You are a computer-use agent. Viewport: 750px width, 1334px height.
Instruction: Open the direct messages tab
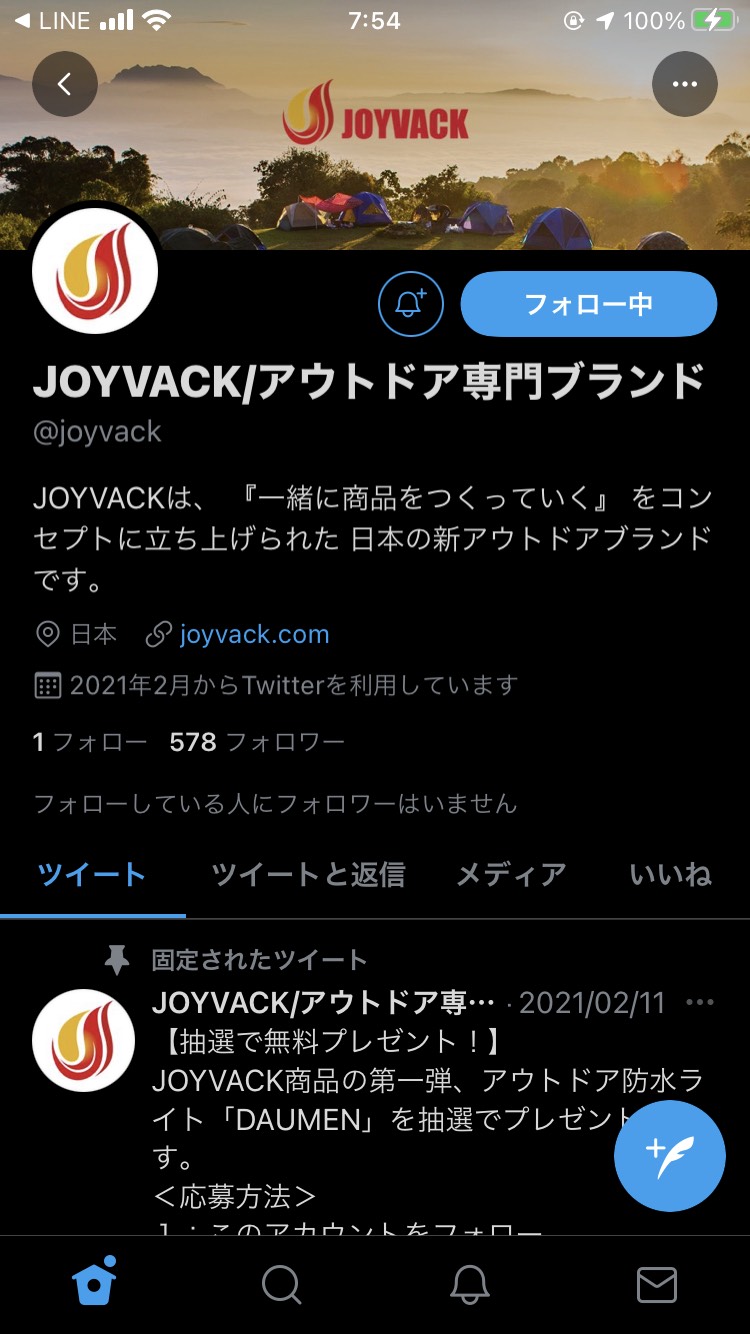(657, 1284)
